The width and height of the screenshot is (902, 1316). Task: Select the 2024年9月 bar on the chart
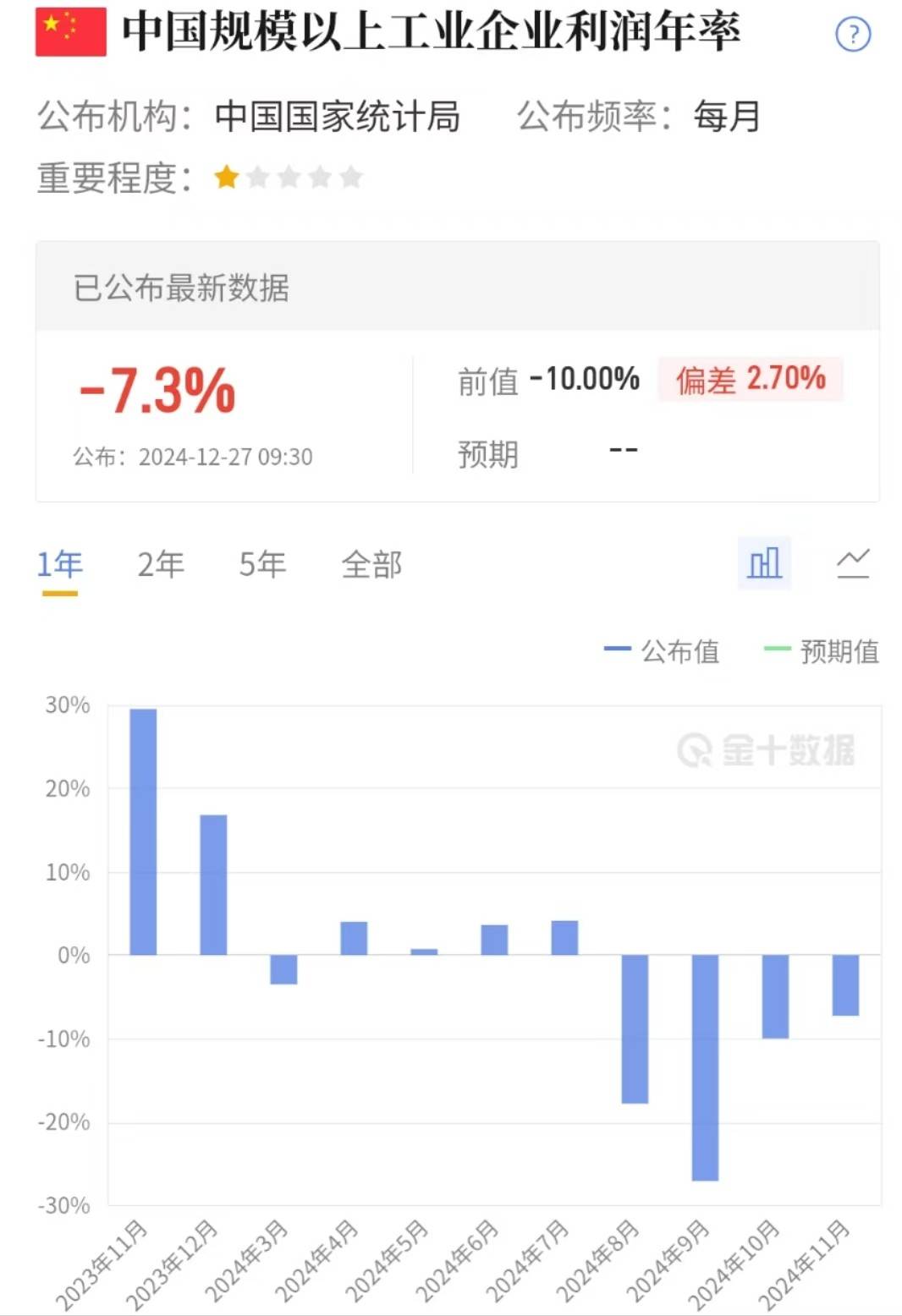click(x=705, y=1066)
